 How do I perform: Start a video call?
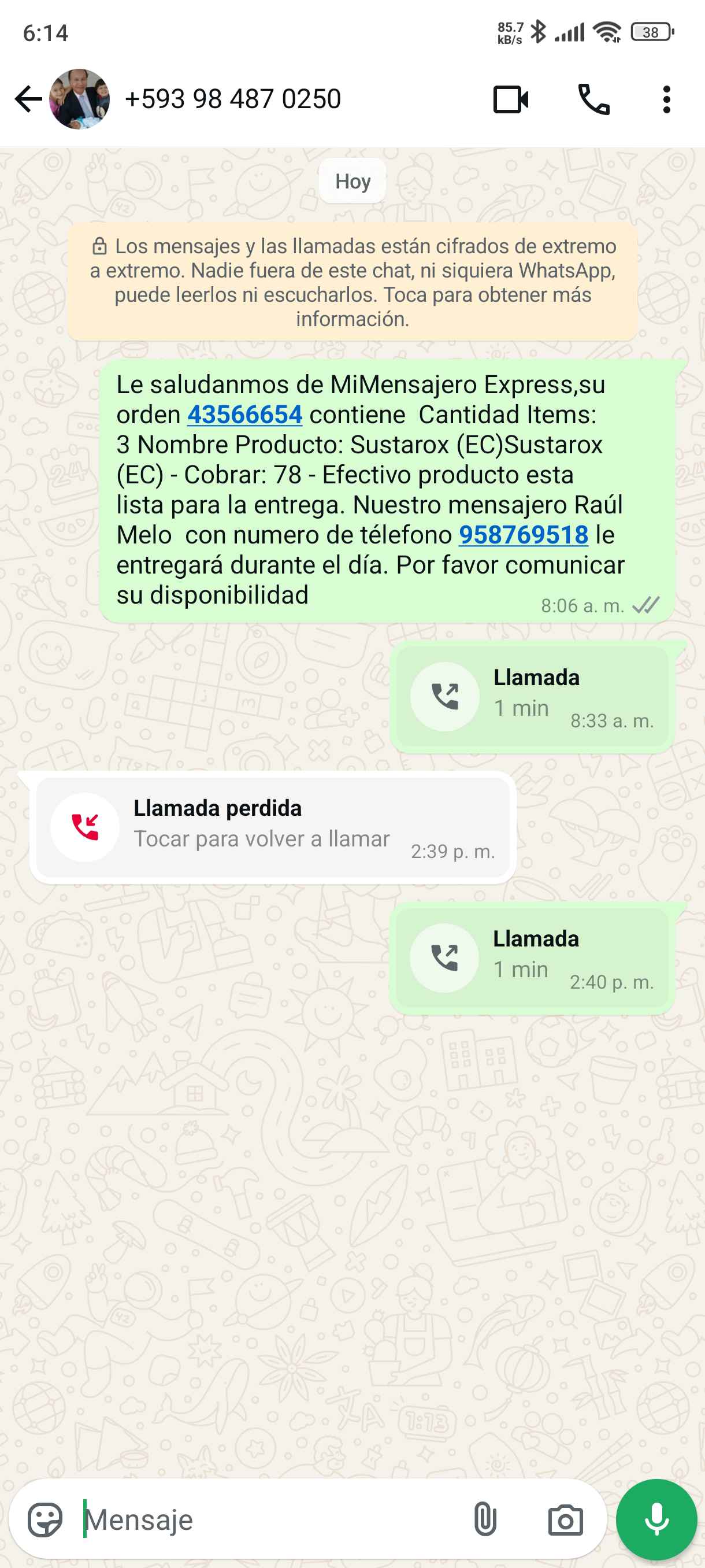tap(510, 99)
